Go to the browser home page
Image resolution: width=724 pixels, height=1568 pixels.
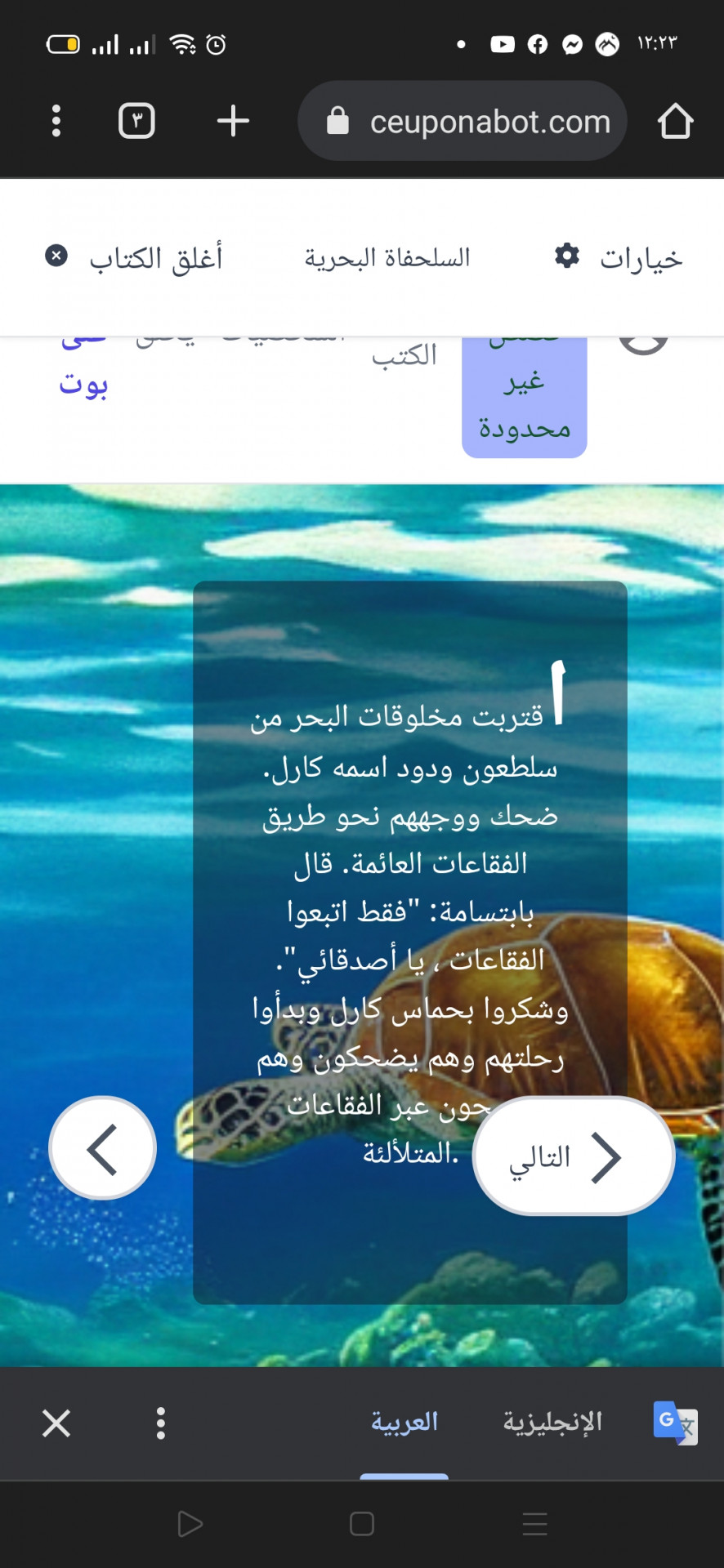tap(675, 121)
